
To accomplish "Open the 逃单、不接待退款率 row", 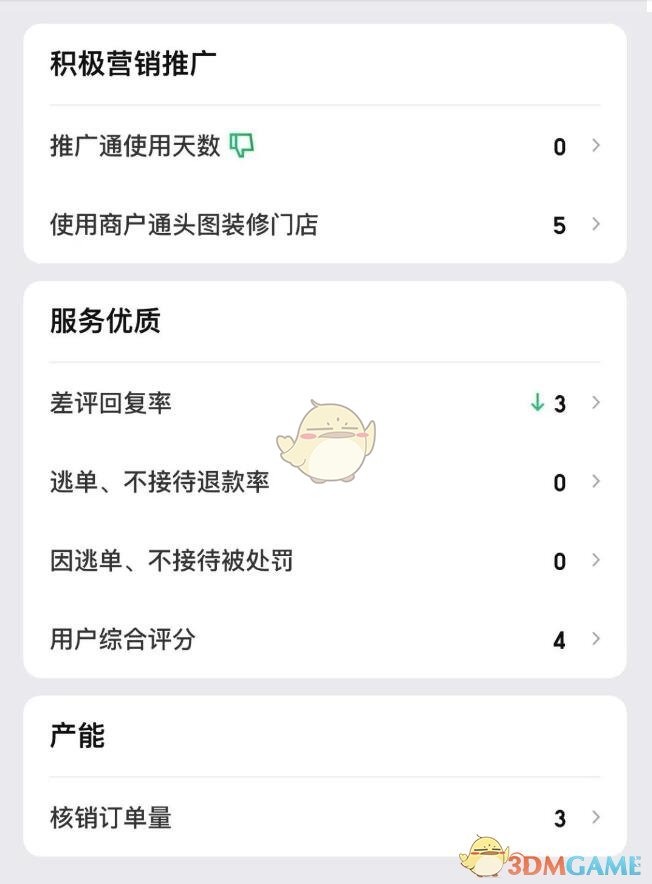I will 324,482.
